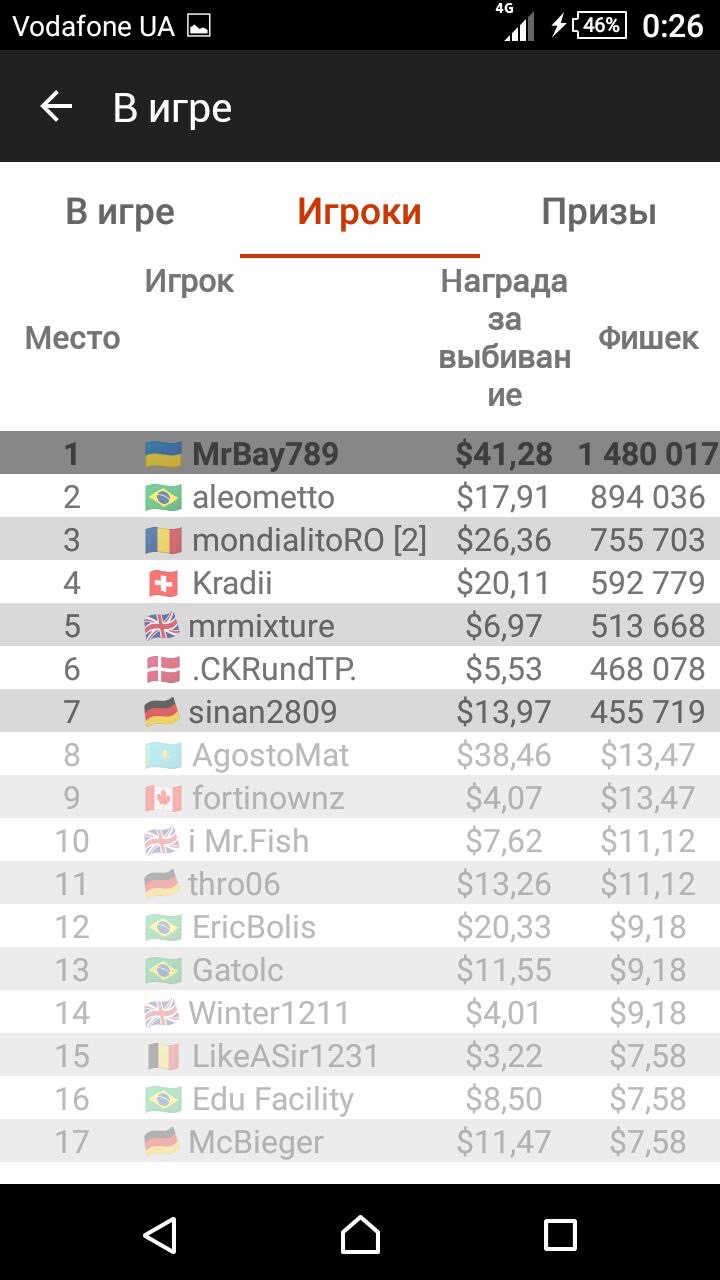Open mondialitoRO [2] player row
Image resolution: width=720 pixels, height=1280 pixels.
360,539
